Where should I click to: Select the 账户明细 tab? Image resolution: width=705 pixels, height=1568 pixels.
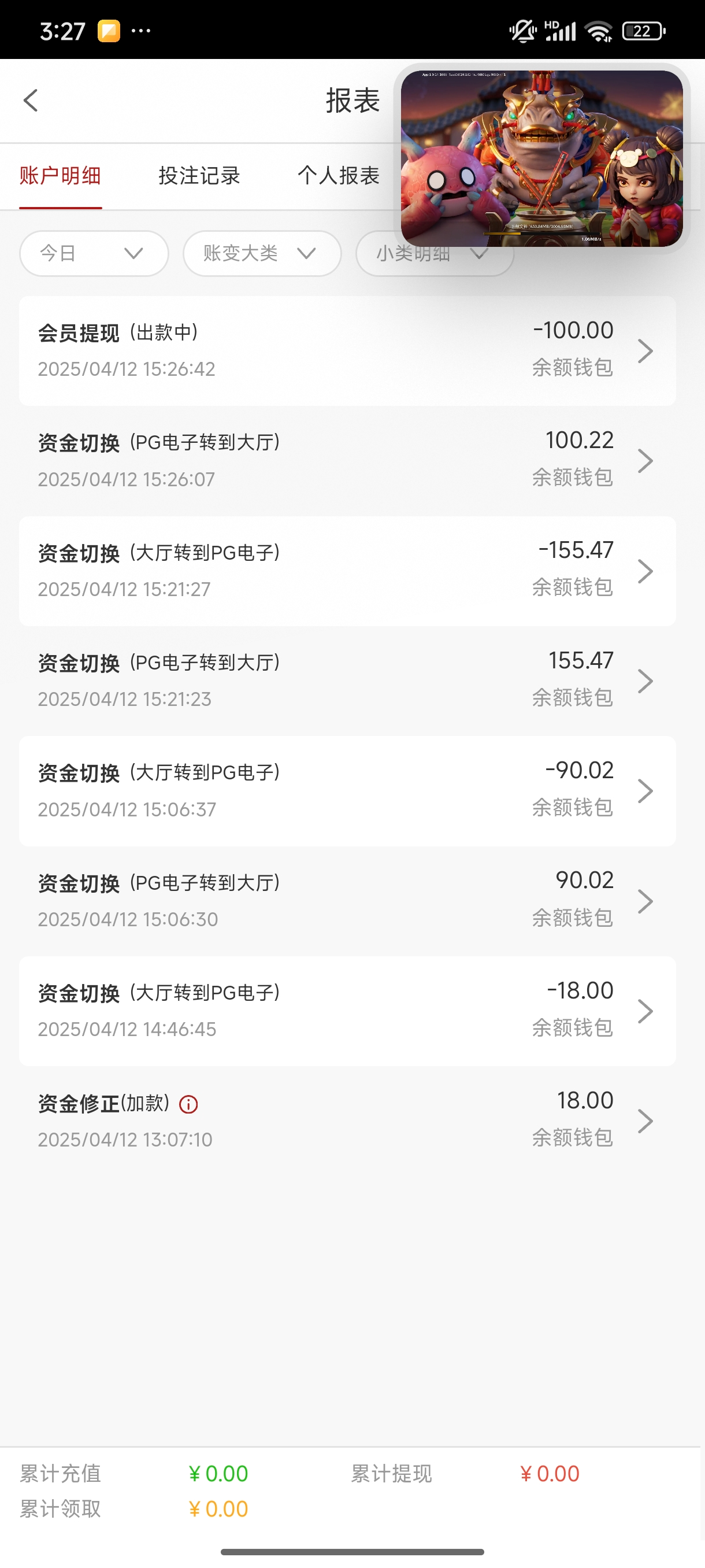pyautogui.click(x=60, y=175)
